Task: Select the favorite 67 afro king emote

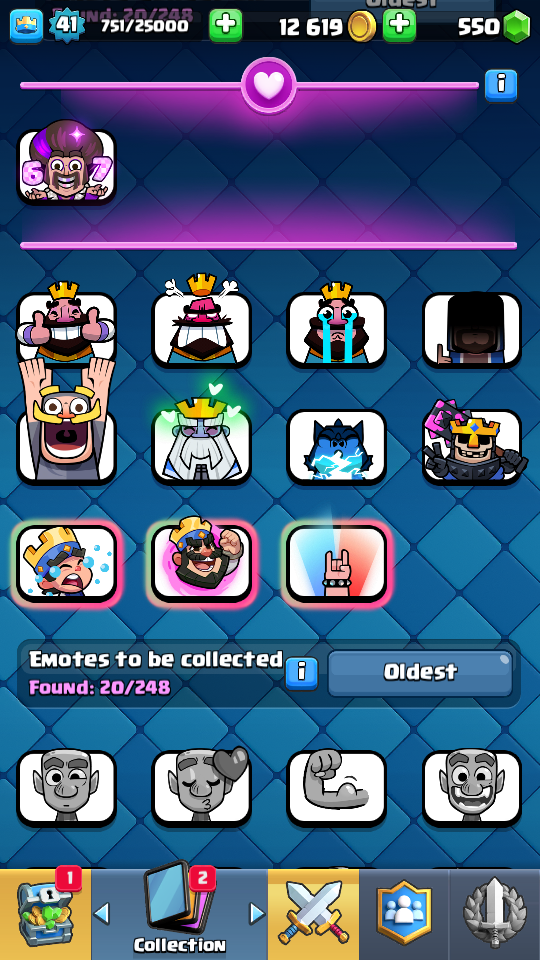Action: [66, 163]
